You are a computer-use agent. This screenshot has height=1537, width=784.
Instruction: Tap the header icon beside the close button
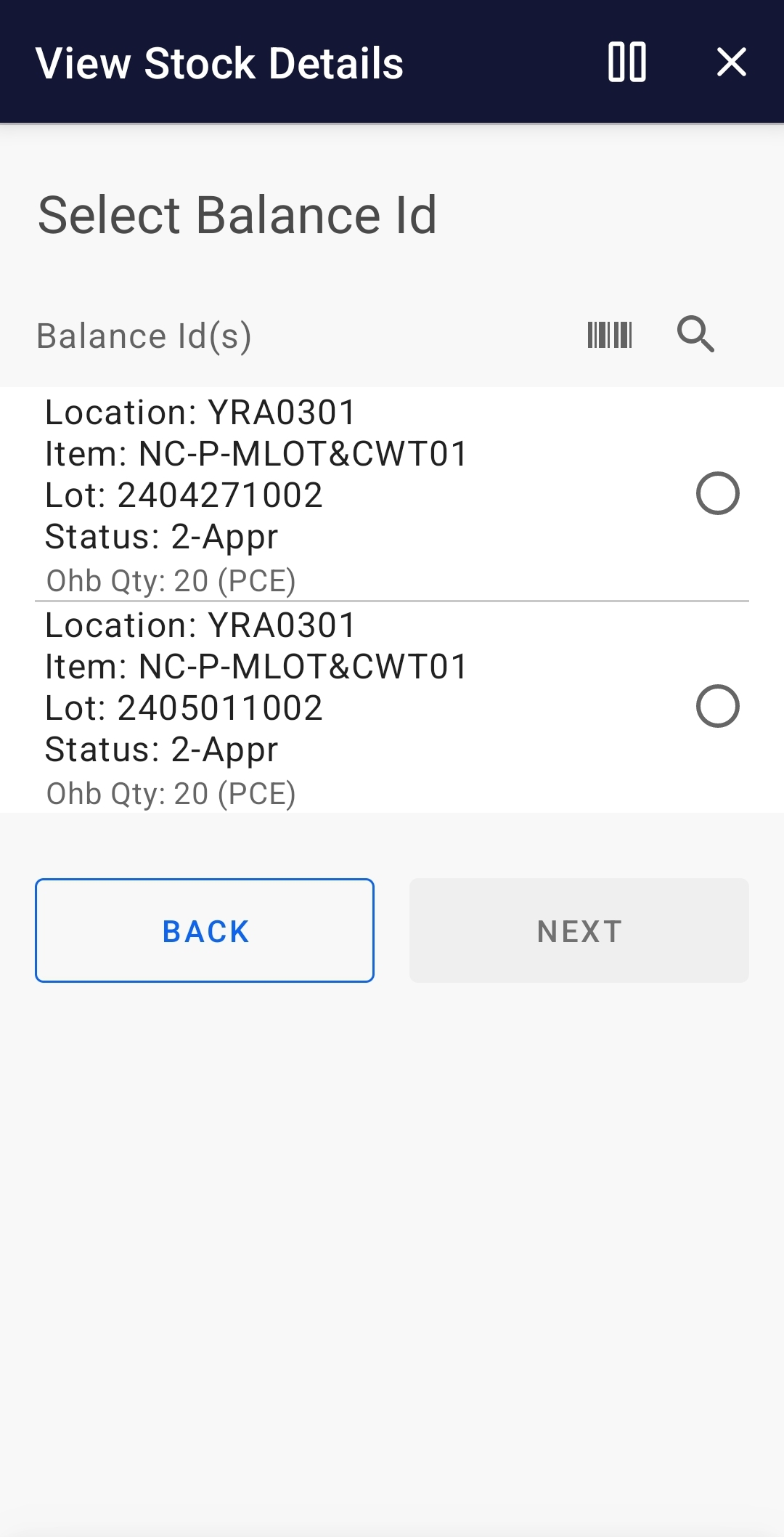pyautogui.click(x=627, y=63)
